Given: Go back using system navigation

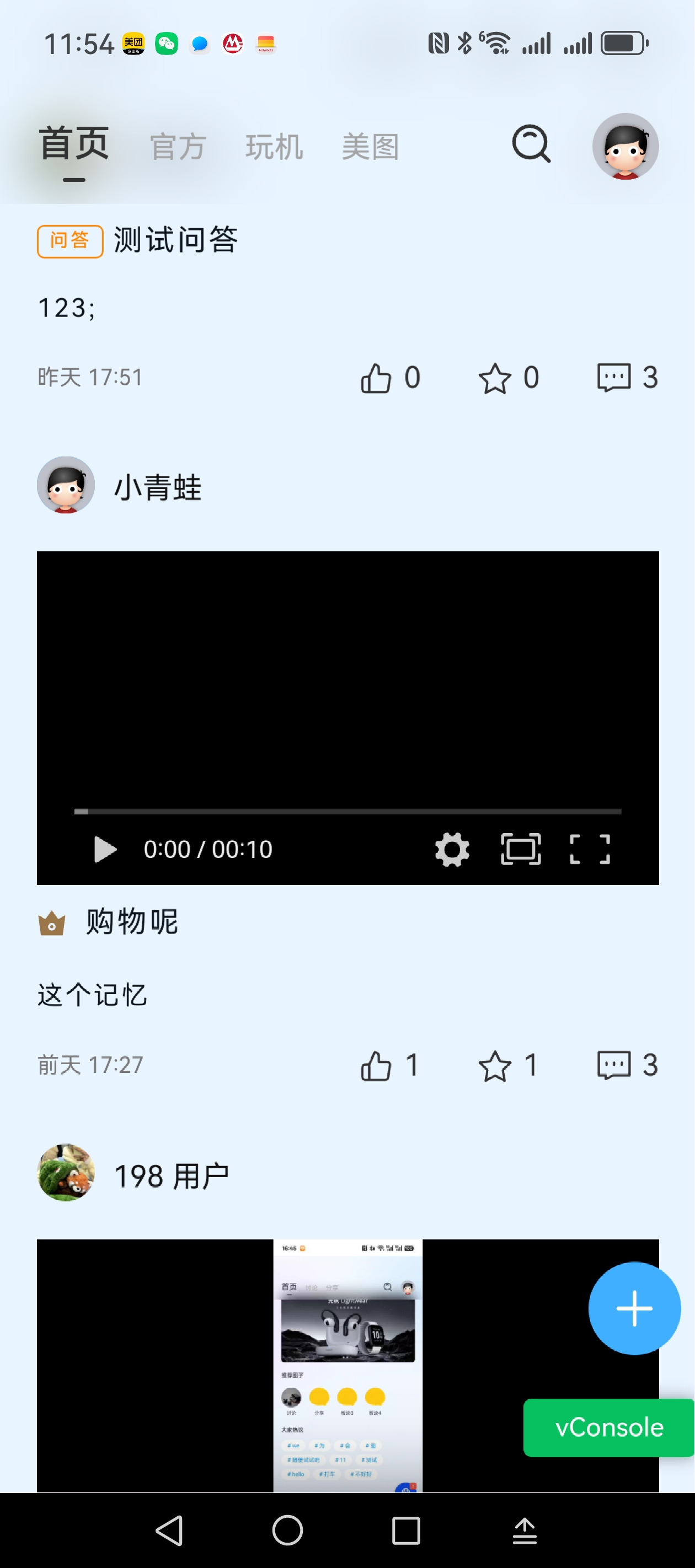Looking at the screenshot, I should (x=169, y=1531).
